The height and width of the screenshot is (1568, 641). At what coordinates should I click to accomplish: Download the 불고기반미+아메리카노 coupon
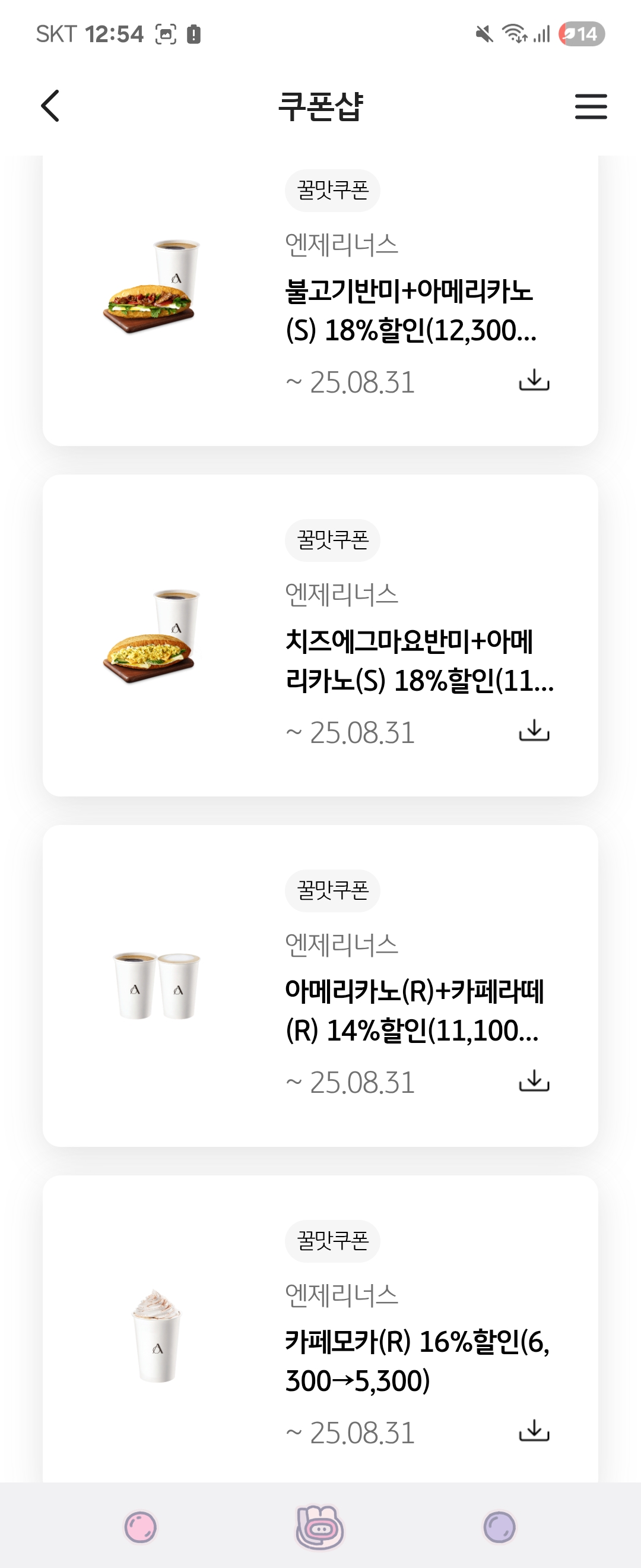coord(534,380)
